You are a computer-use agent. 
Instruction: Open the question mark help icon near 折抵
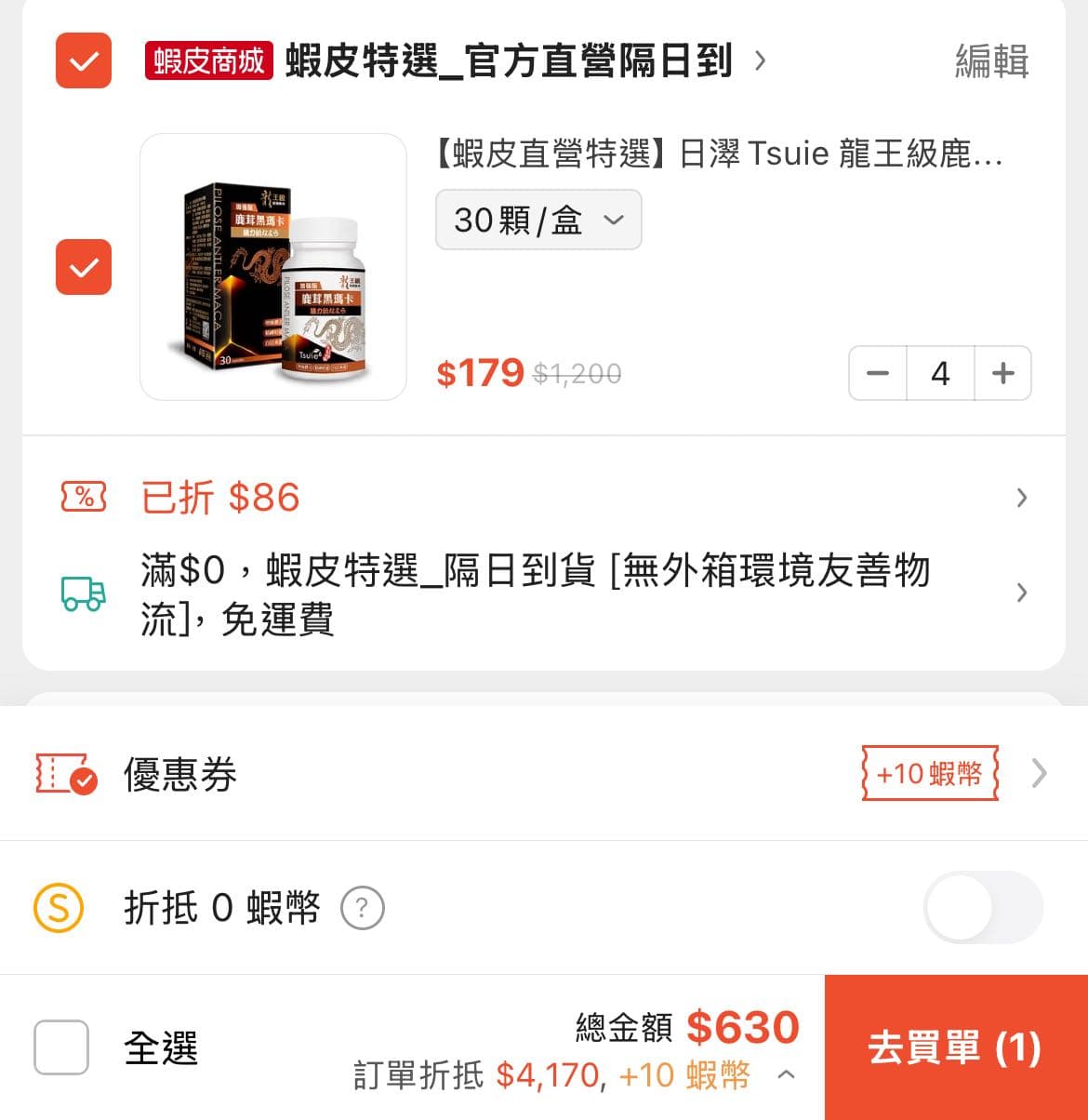363,909
